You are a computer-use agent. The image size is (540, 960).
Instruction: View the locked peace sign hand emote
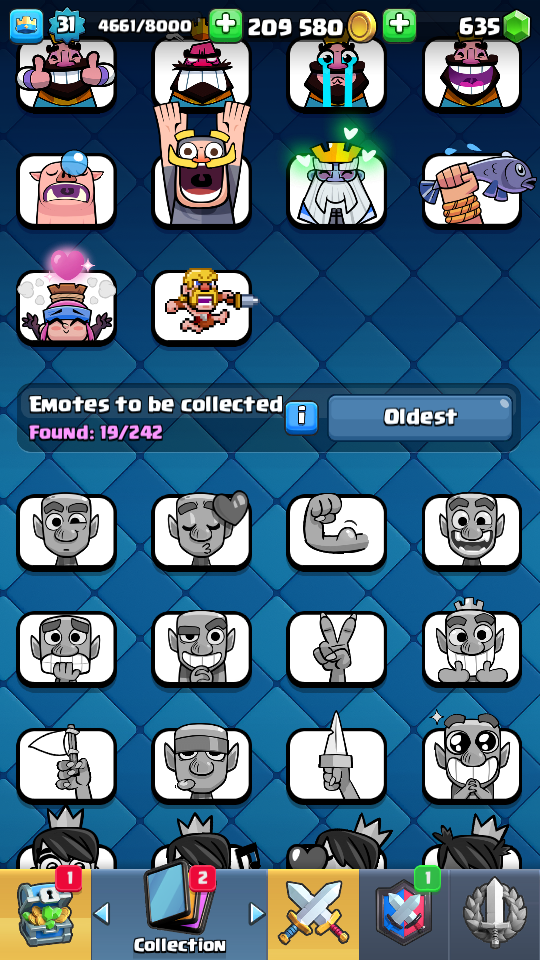336,649
